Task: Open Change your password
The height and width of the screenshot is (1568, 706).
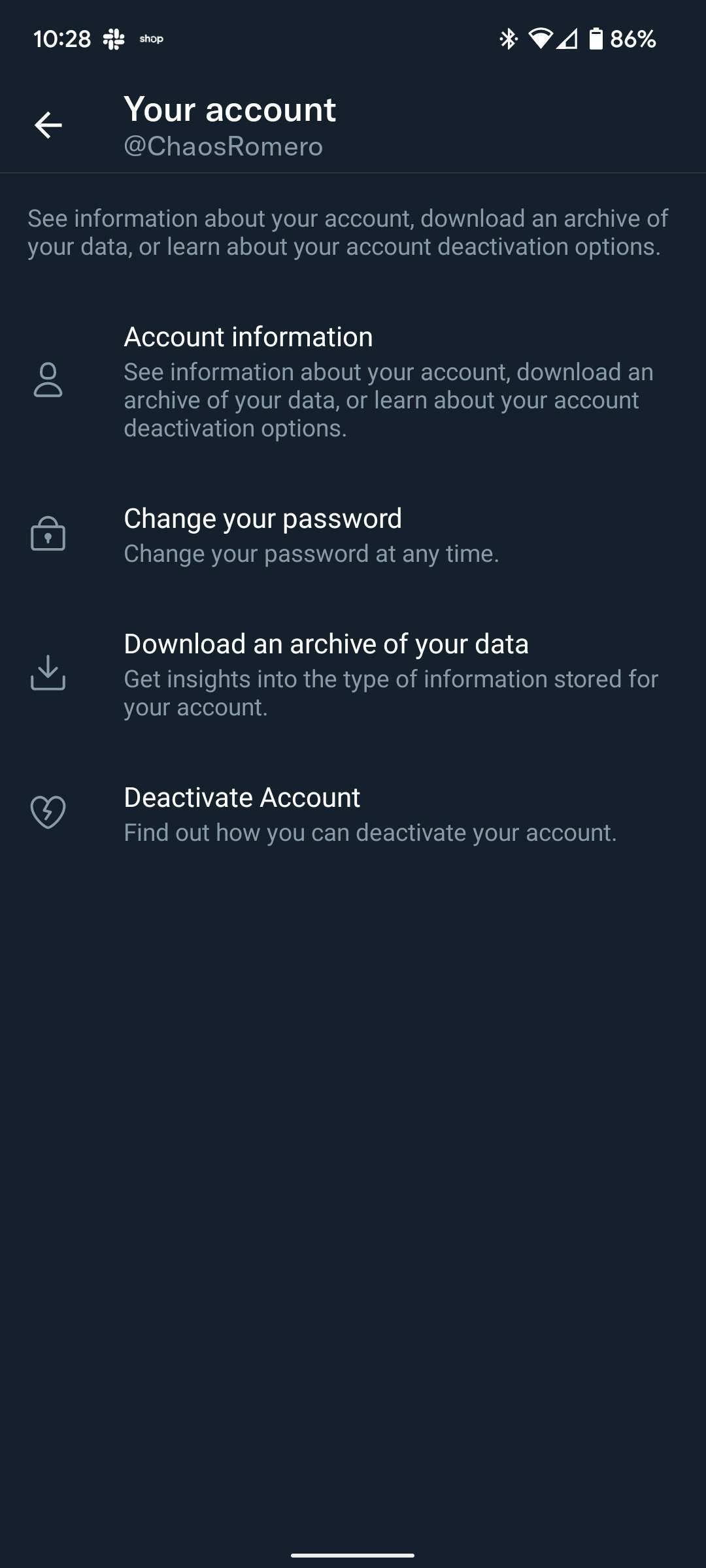Action: (353, 534)
